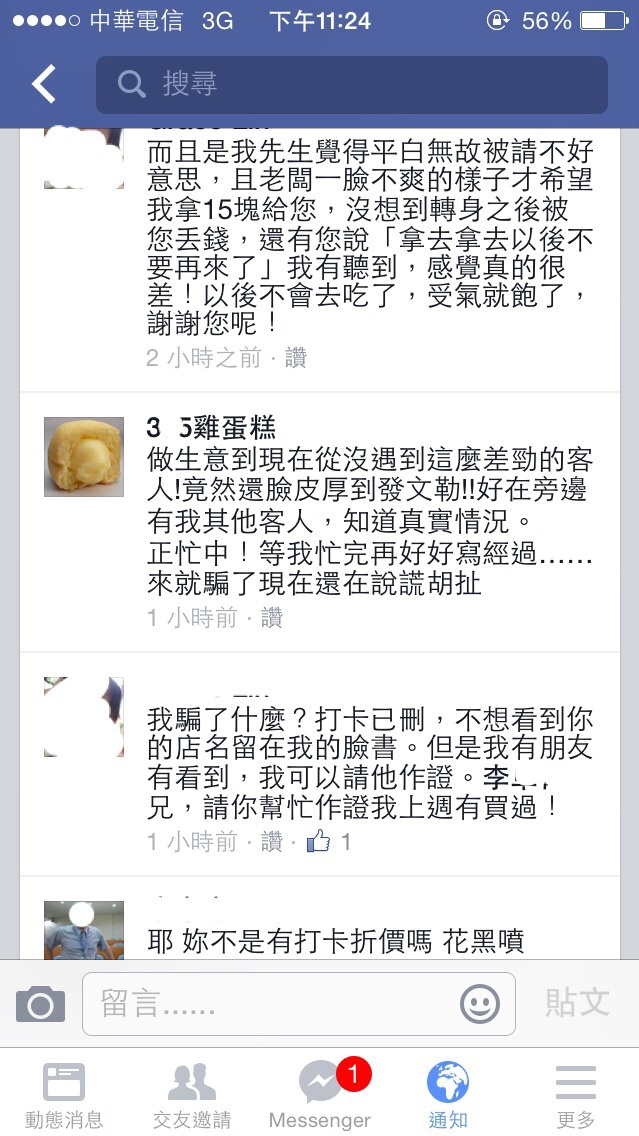Image resolution: width=639 pixels, height=1136 pixels.
Task: Open the 雞蛋糕 profile picture
Action: 83,456
